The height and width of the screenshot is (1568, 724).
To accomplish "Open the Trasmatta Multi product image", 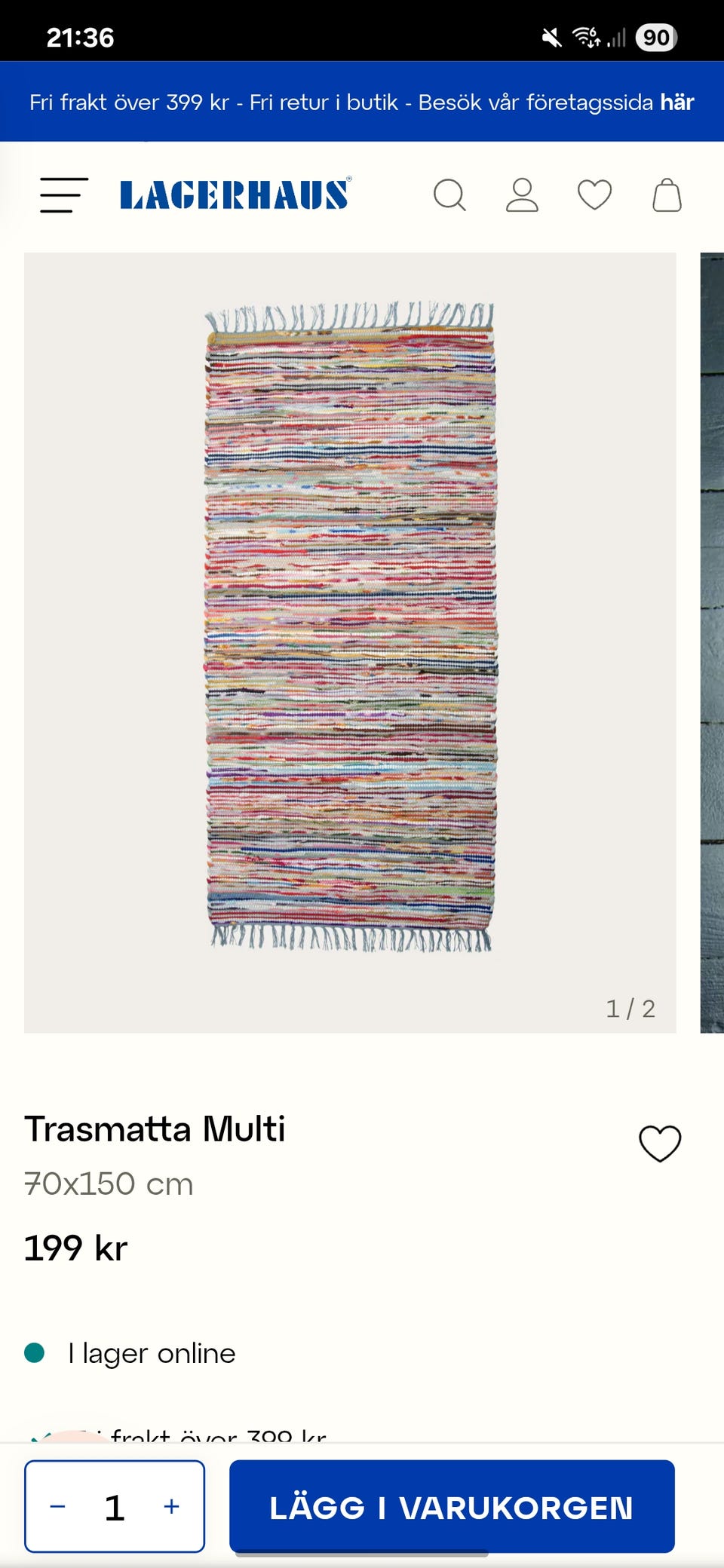I will (350, 642).
